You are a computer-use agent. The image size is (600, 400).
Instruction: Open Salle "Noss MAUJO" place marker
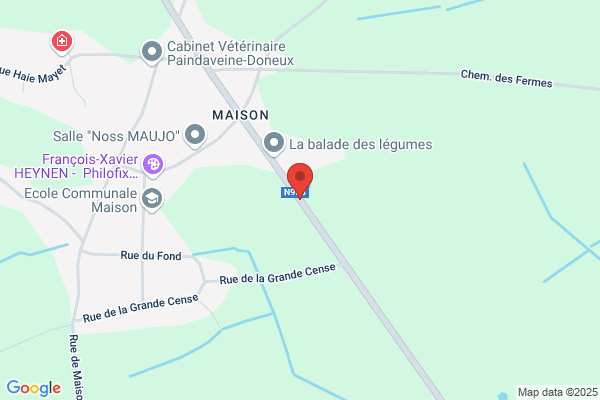(x=195, y=136)
